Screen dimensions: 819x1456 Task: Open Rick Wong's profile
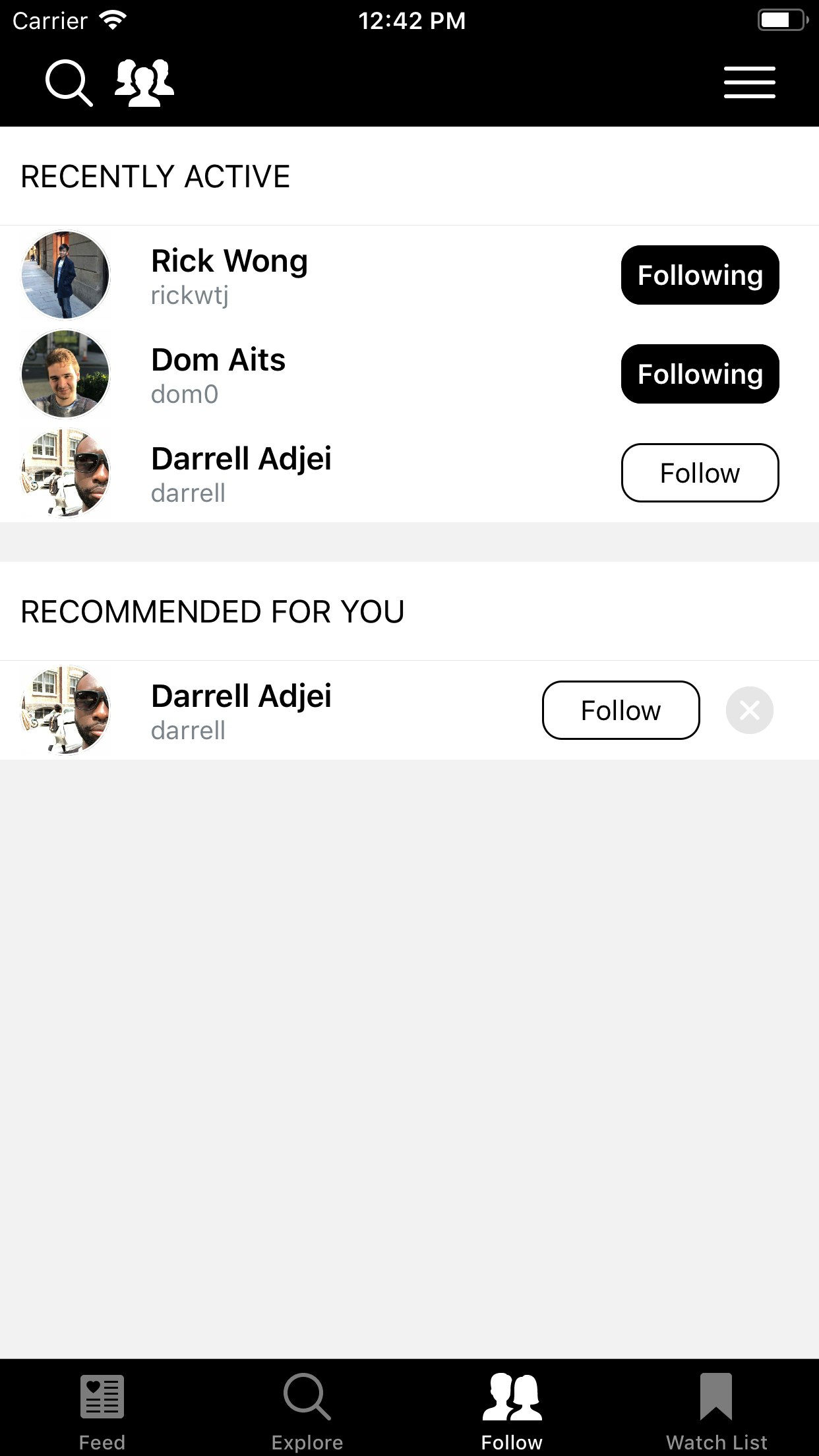click(x=229, y=275)
